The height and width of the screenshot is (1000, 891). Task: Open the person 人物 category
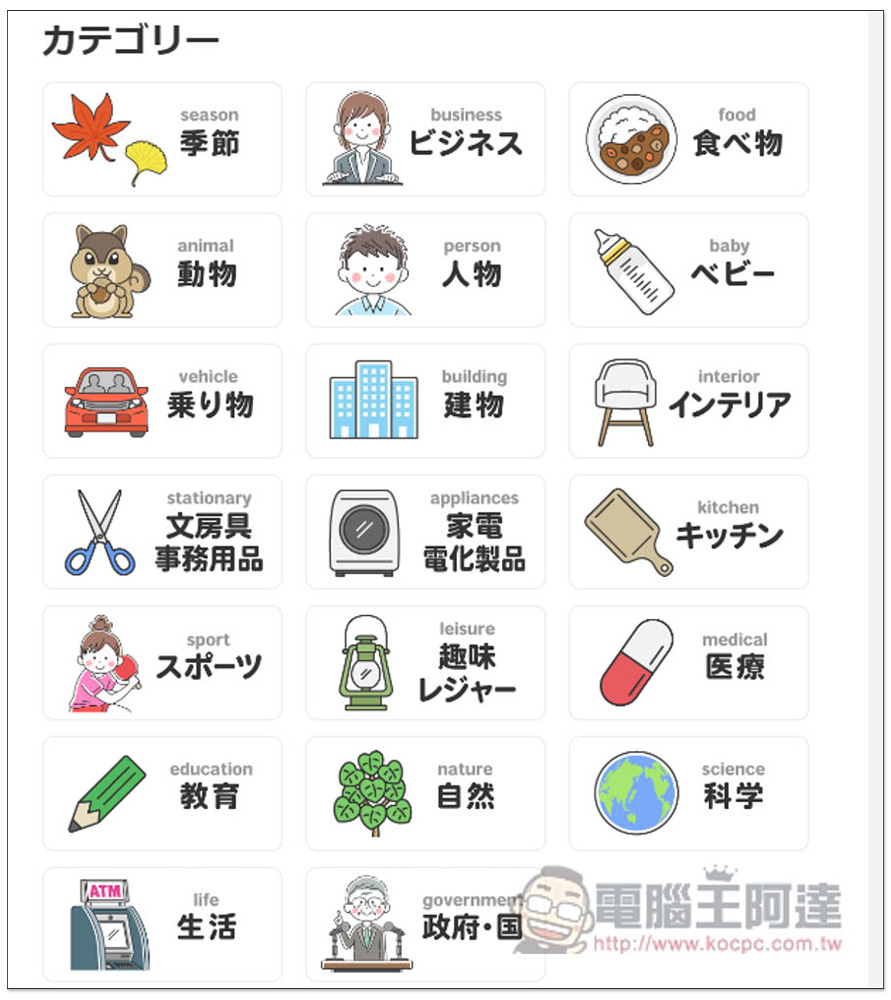coord(425,270)
